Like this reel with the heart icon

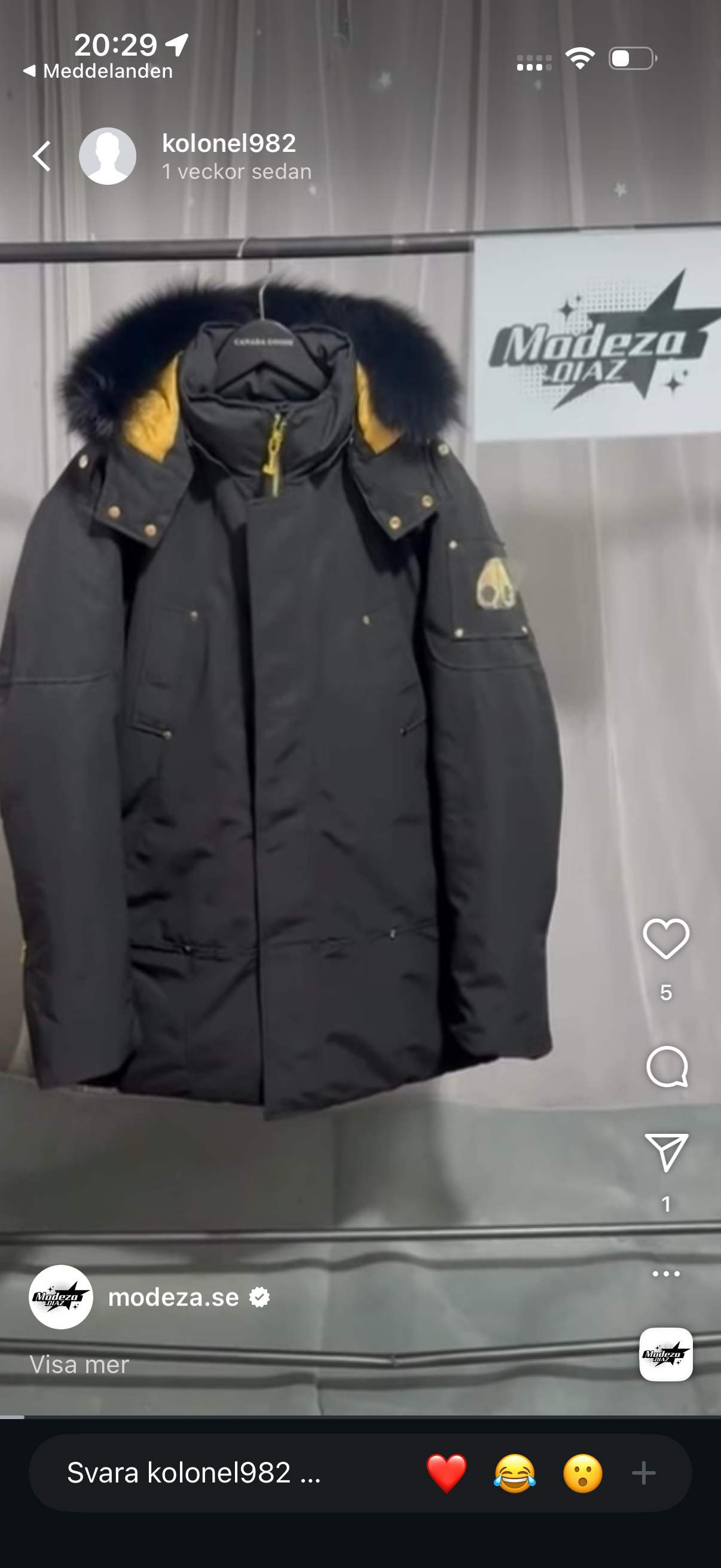tap(665, 939)
